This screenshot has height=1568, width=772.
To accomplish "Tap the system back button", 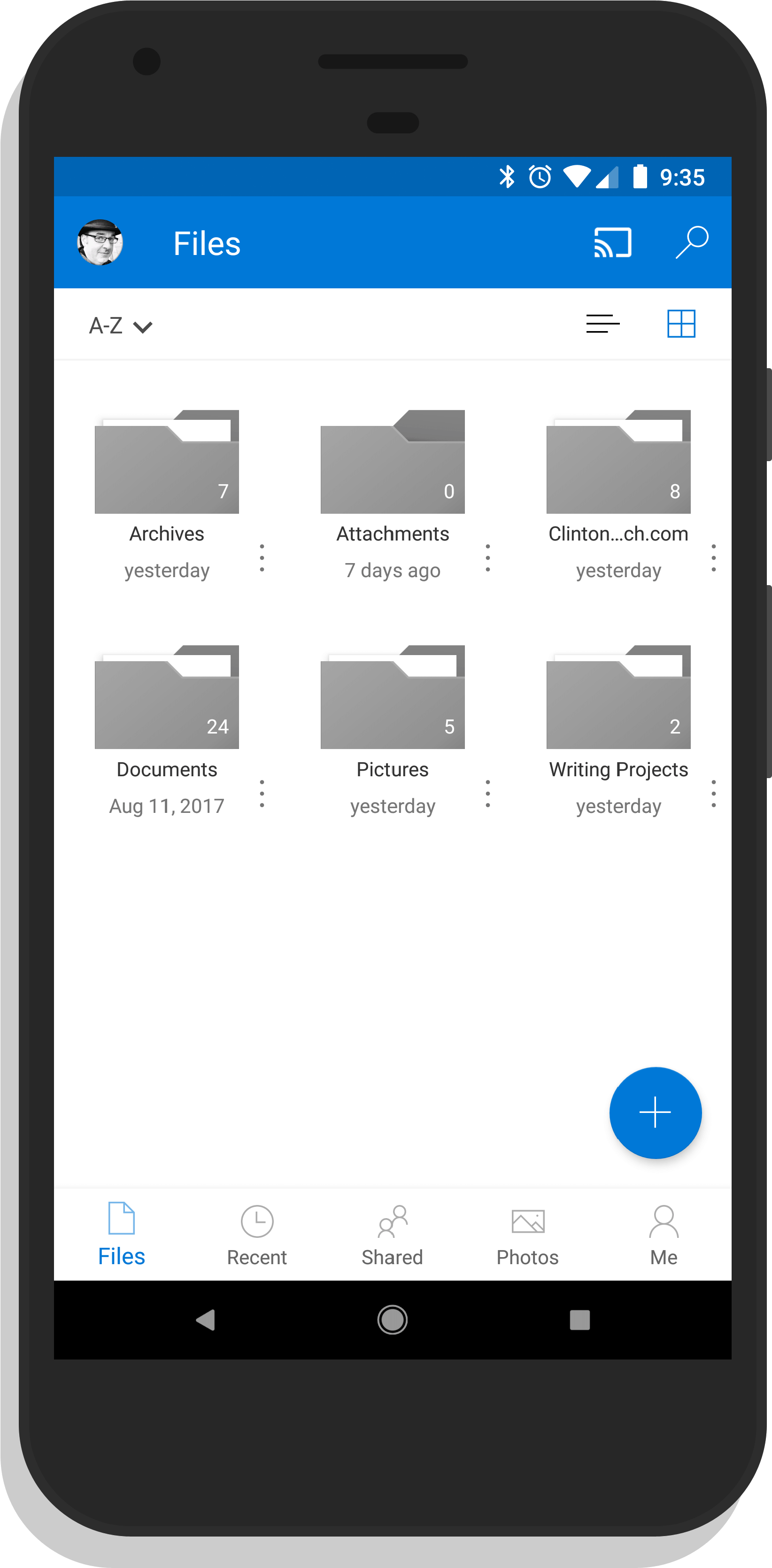I will tap(206, 1320).
